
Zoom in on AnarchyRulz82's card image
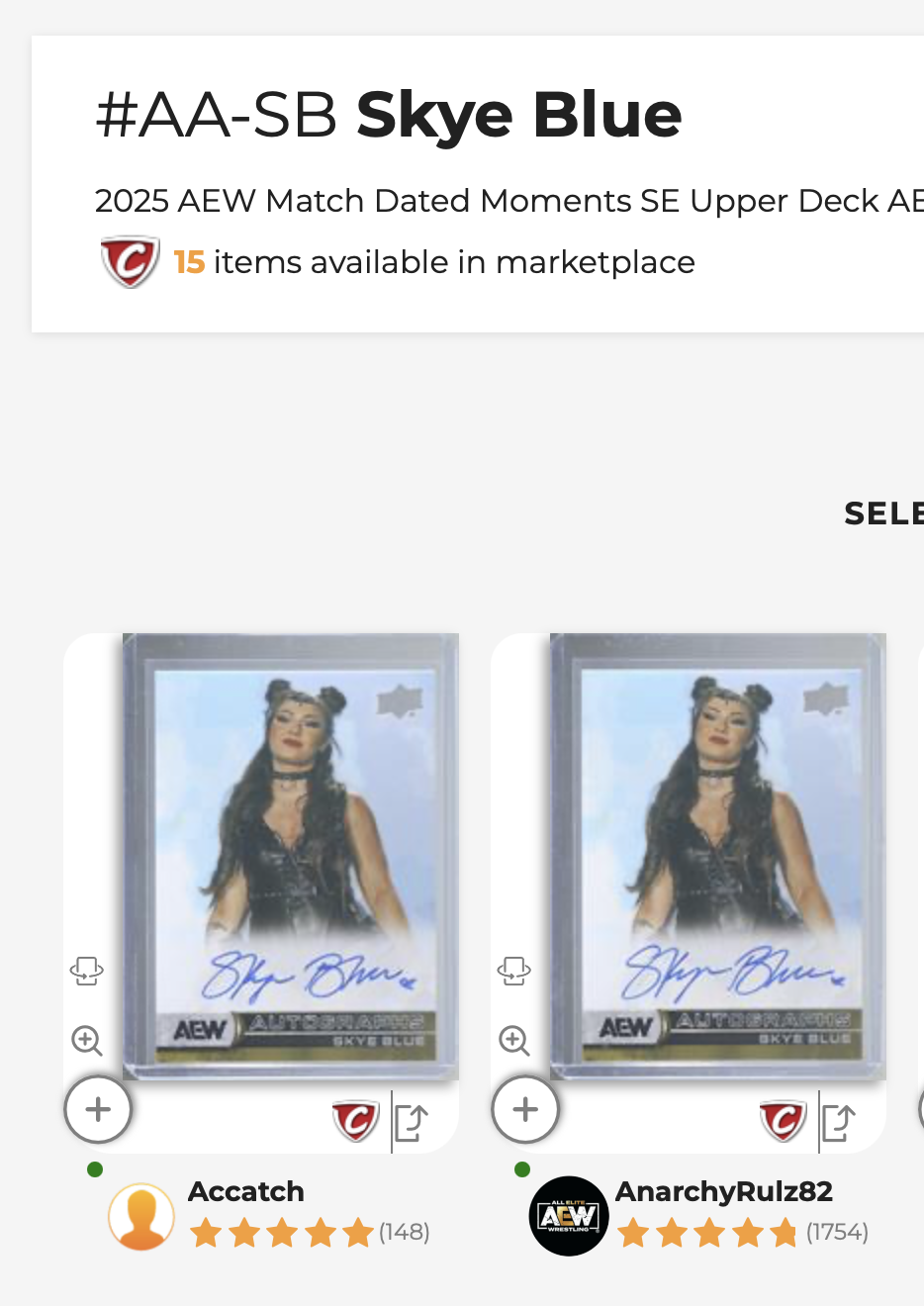(514, 1040)
